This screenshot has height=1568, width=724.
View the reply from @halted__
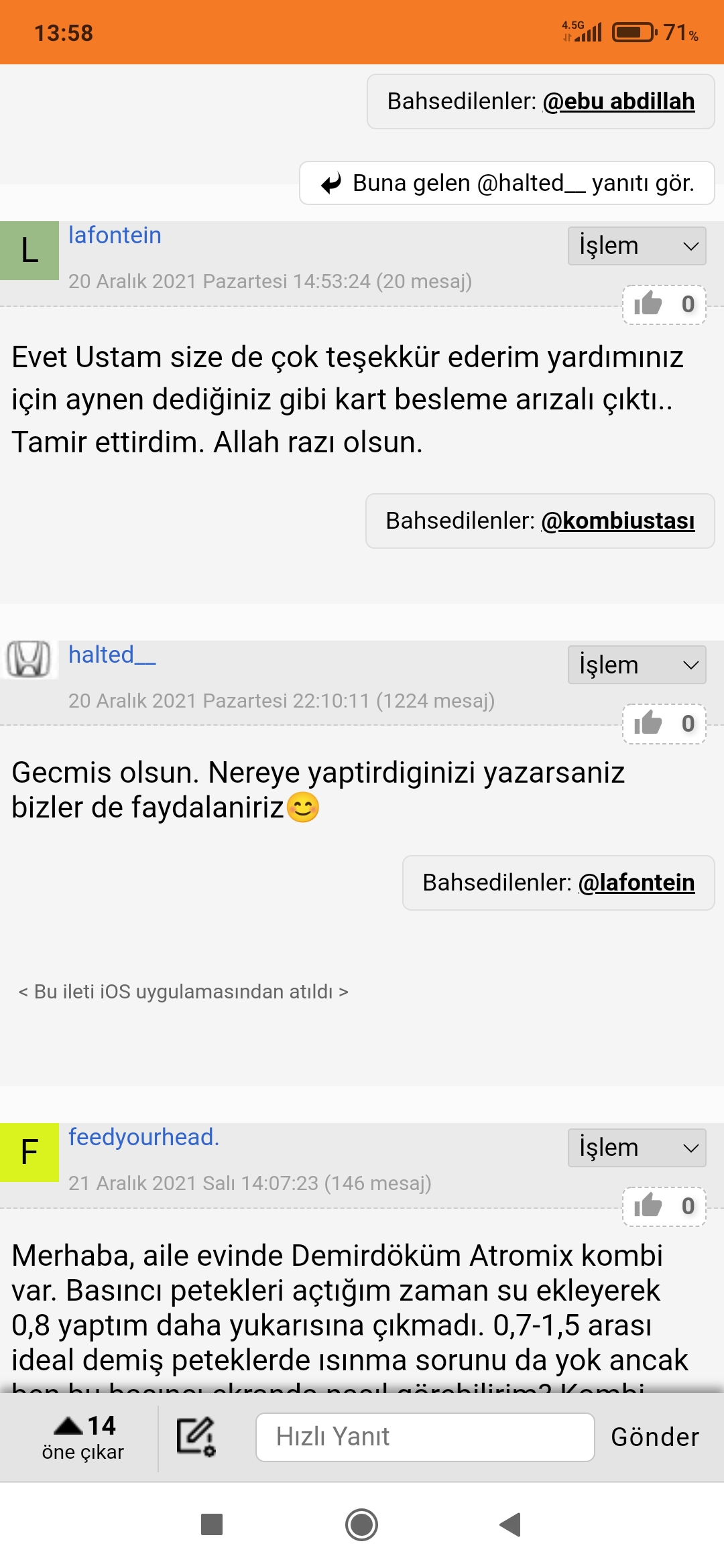coord(507,183)
